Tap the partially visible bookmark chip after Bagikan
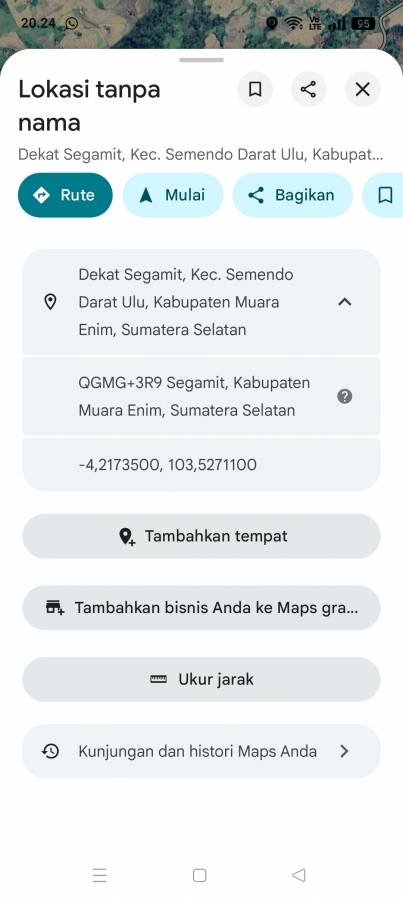 click(x=383, y=195)
